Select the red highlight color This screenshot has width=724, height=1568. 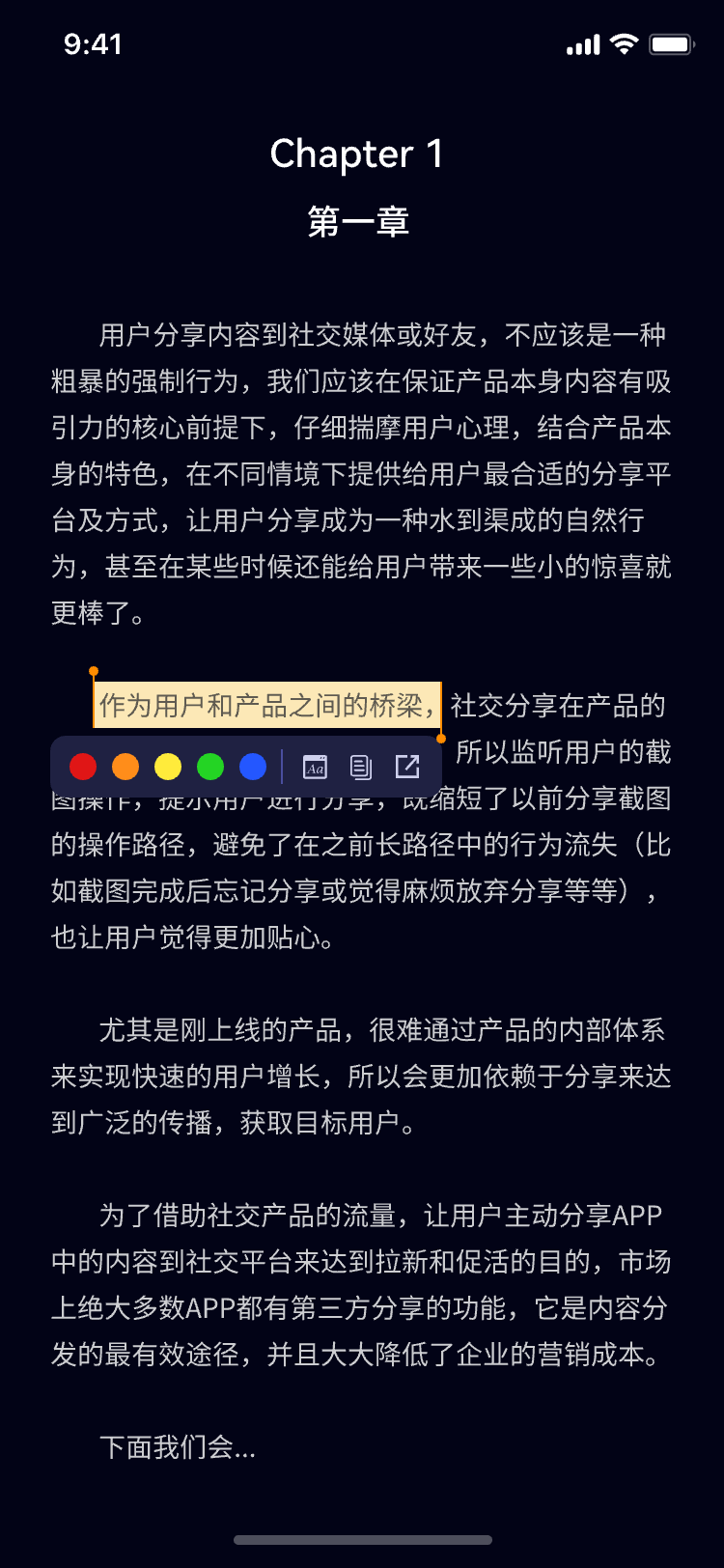(x=83, y=767)
